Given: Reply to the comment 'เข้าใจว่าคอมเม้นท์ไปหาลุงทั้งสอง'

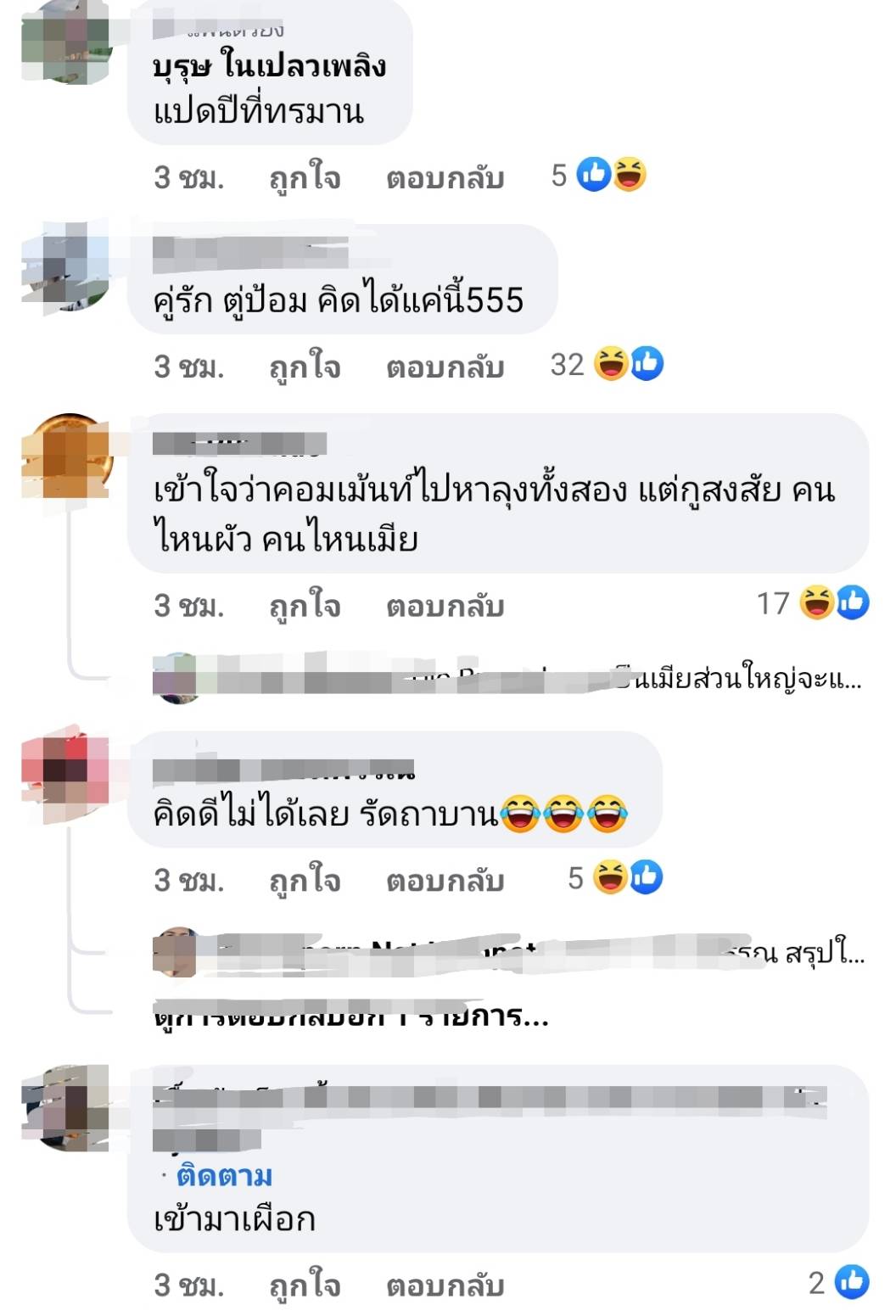Looking at the screenshot, I should pos(445,607).
